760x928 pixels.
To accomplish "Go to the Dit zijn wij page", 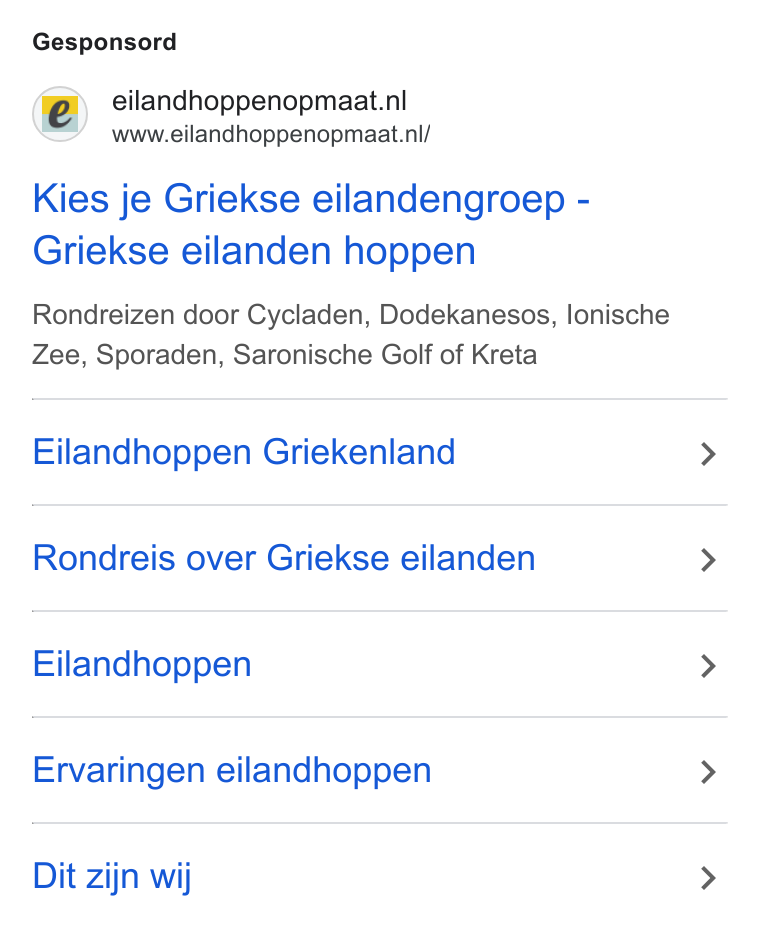I will 379,877.
